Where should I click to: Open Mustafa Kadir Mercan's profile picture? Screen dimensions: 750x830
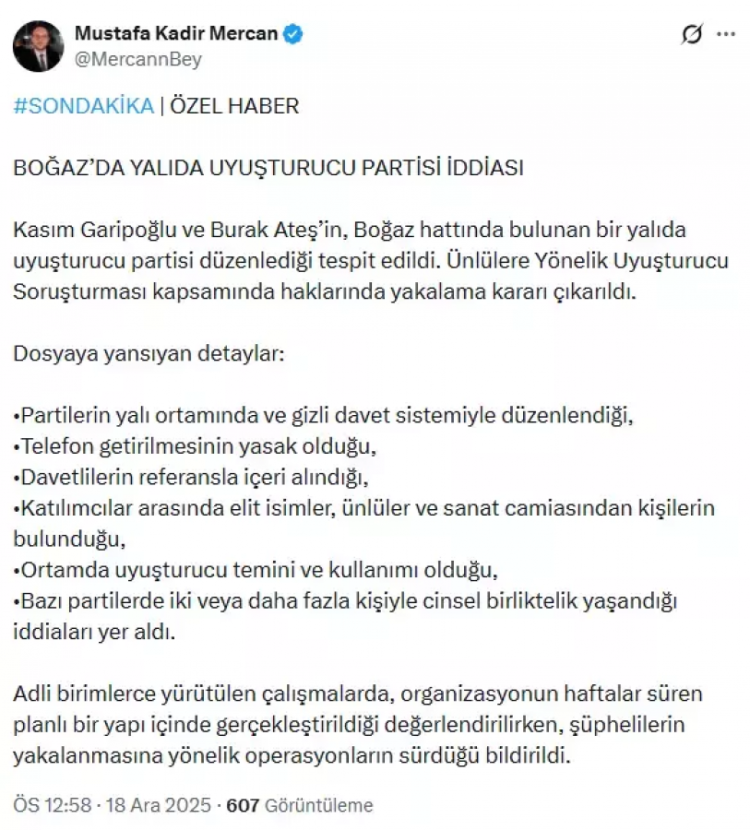pos(39,46)
